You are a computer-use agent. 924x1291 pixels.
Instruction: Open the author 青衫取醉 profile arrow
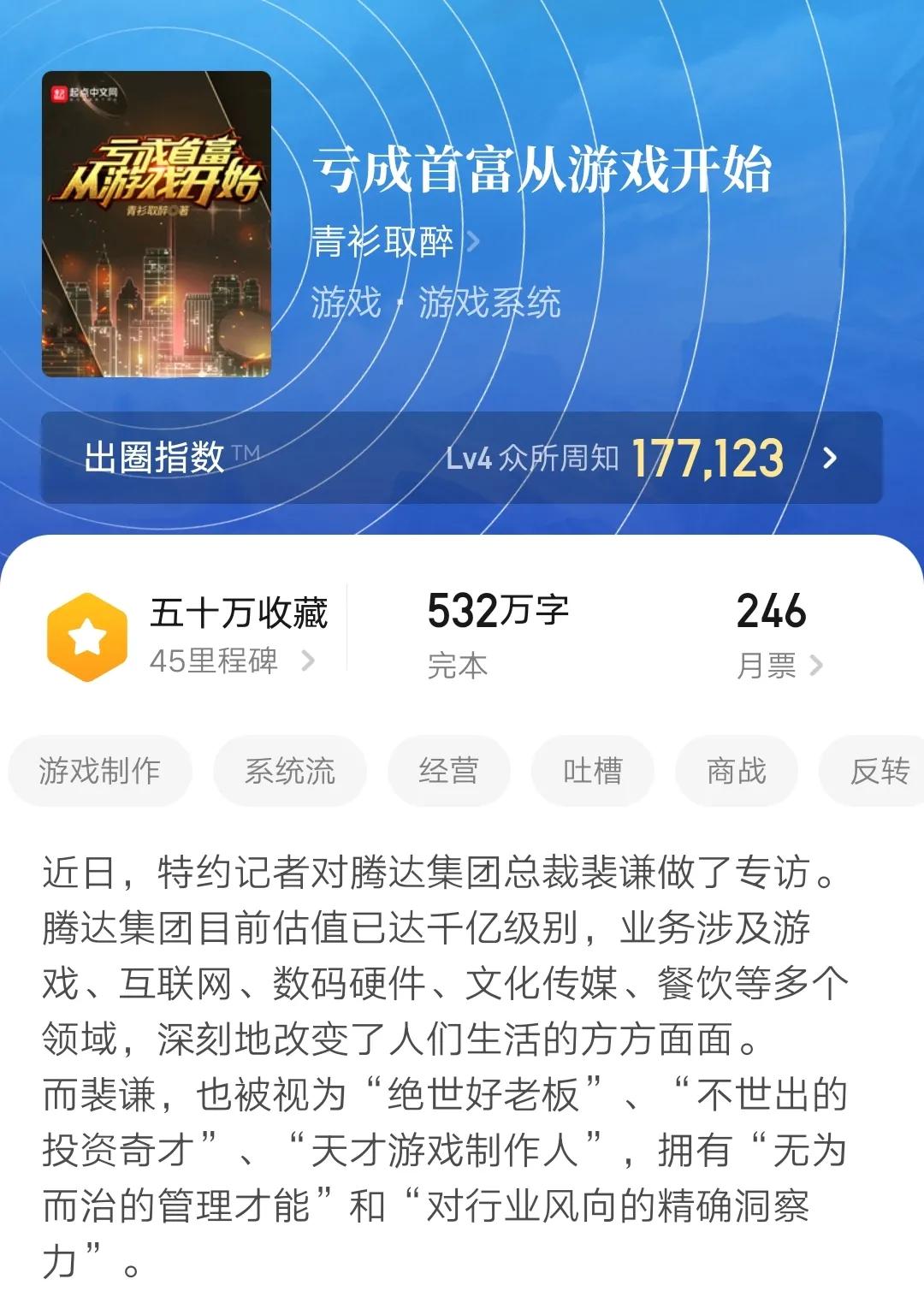[473, 240]
